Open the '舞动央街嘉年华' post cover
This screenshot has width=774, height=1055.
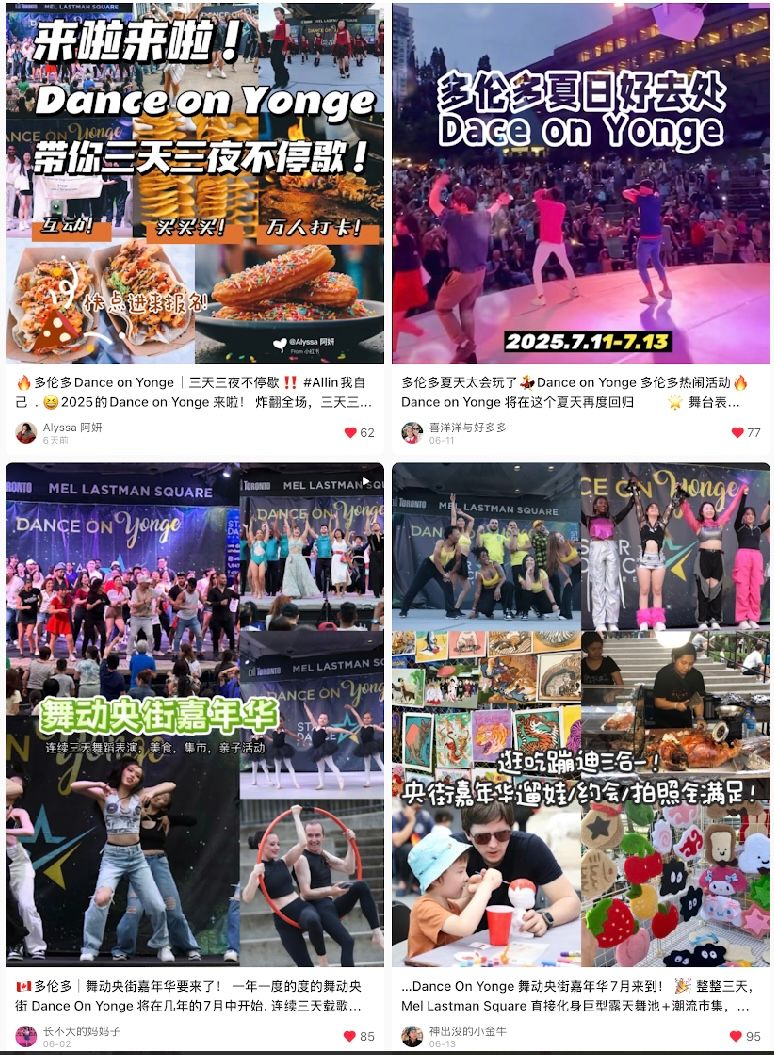coord(195,715)
